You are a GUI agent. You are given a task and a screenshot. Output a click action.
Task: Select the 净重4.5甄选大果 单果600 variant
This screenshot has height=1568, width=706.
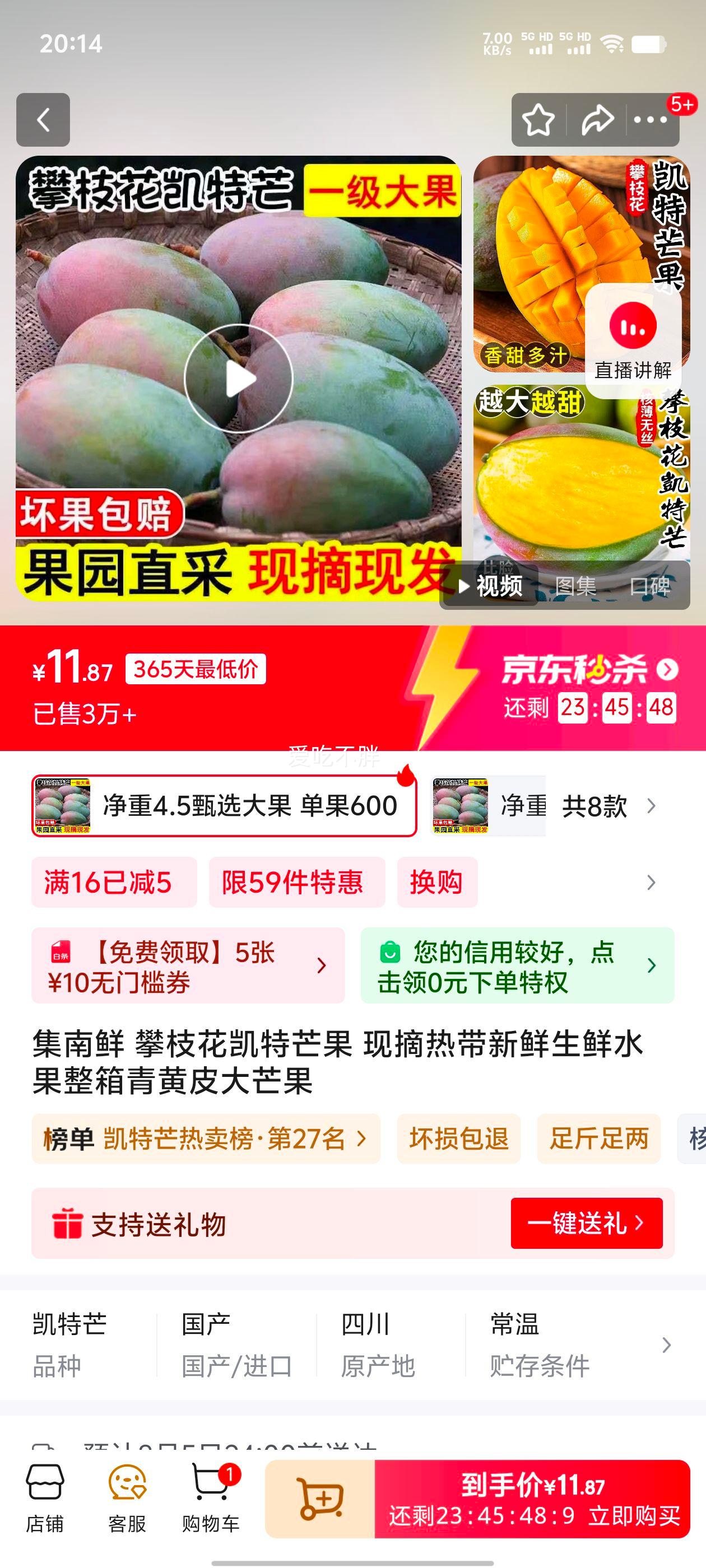[244, 805]
